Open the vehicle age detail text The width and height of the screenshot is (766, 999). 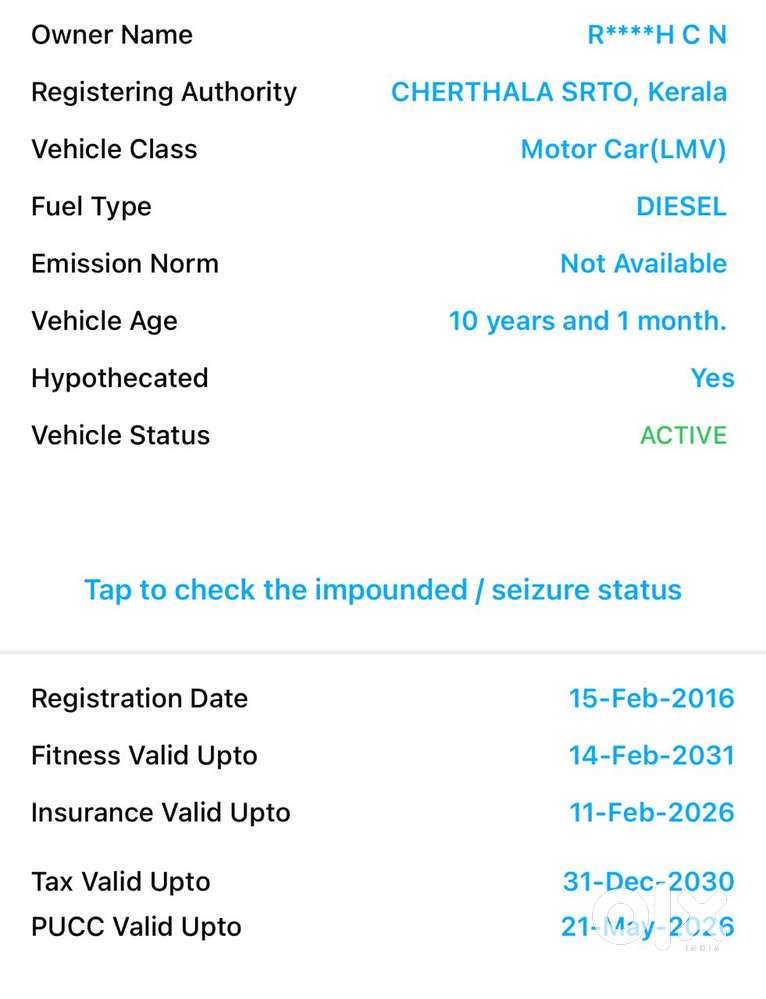pos(587,321)
